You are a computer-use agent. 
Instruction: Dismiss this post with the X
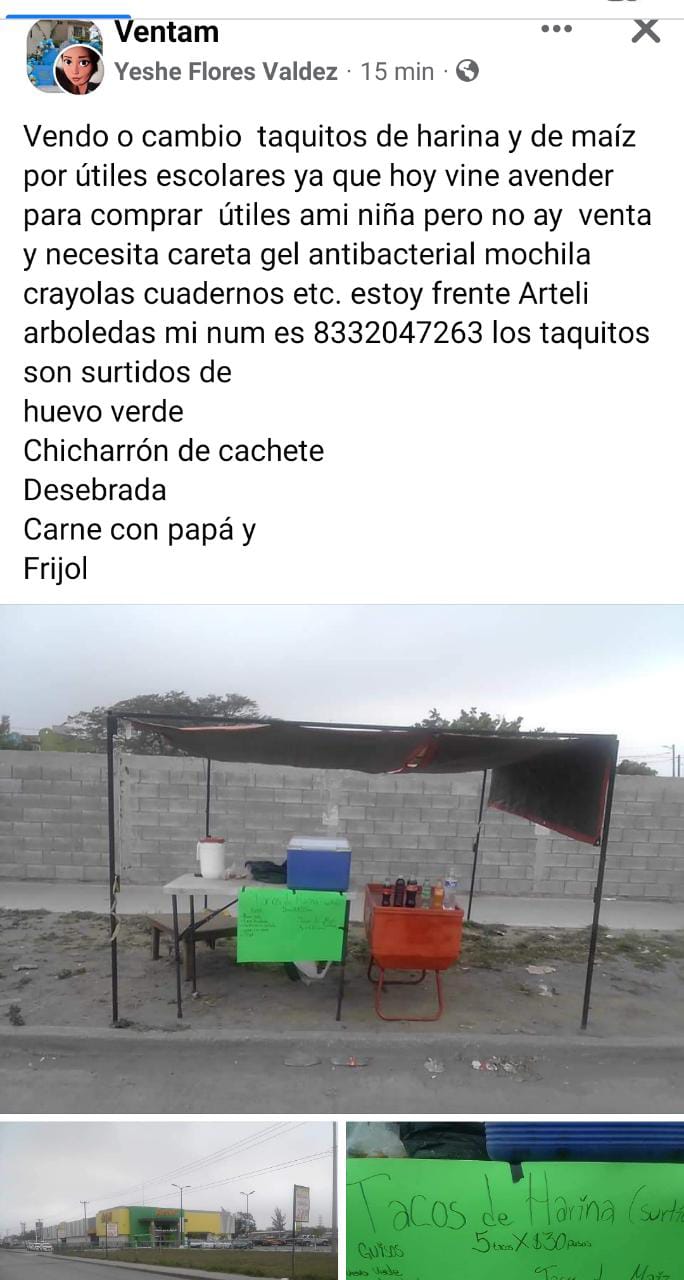[x=646, y=29]
